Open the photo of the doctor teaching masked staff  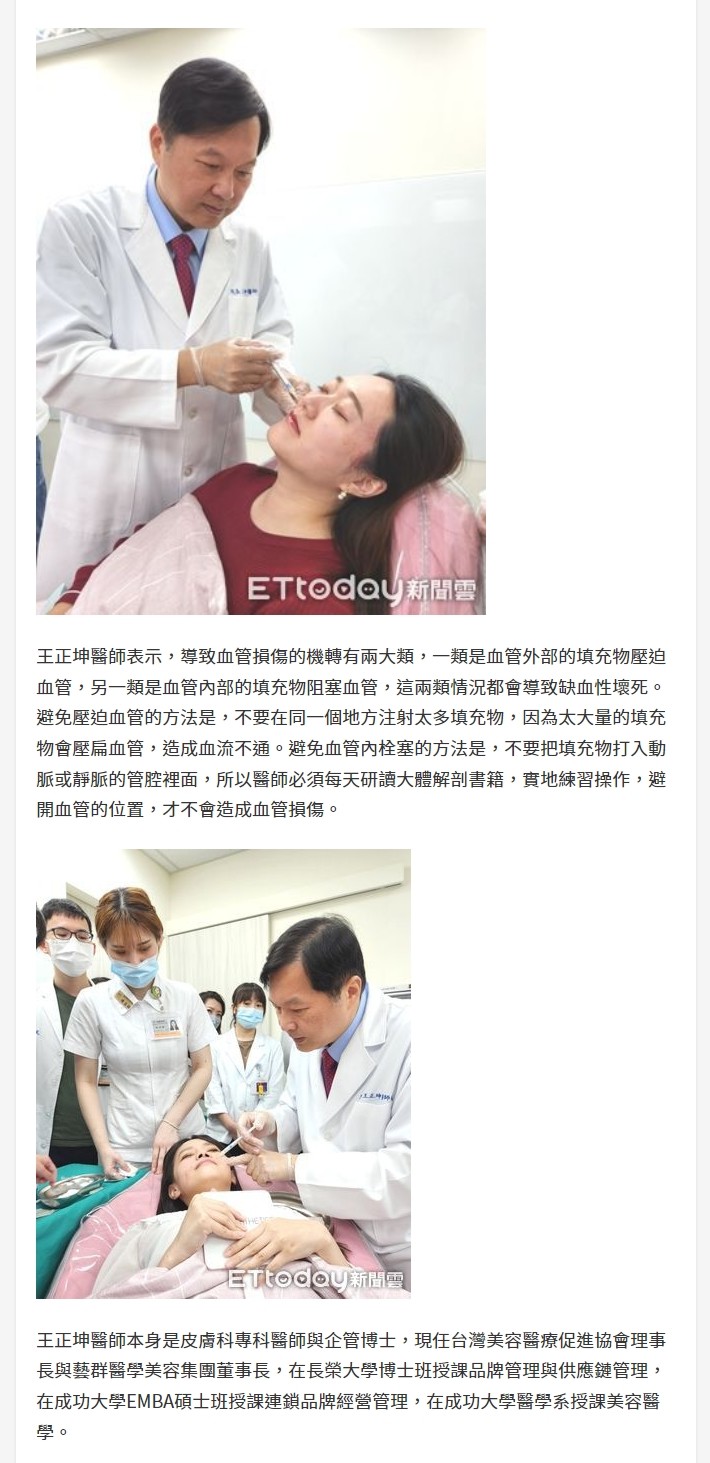coord(223,1074)
